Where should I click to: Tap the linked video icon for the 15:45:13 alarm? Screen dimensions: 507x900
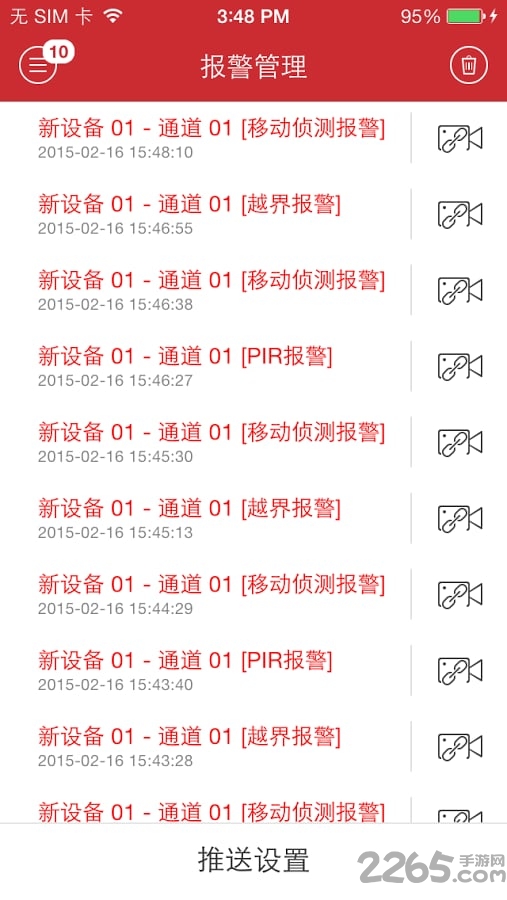(460, 518)
